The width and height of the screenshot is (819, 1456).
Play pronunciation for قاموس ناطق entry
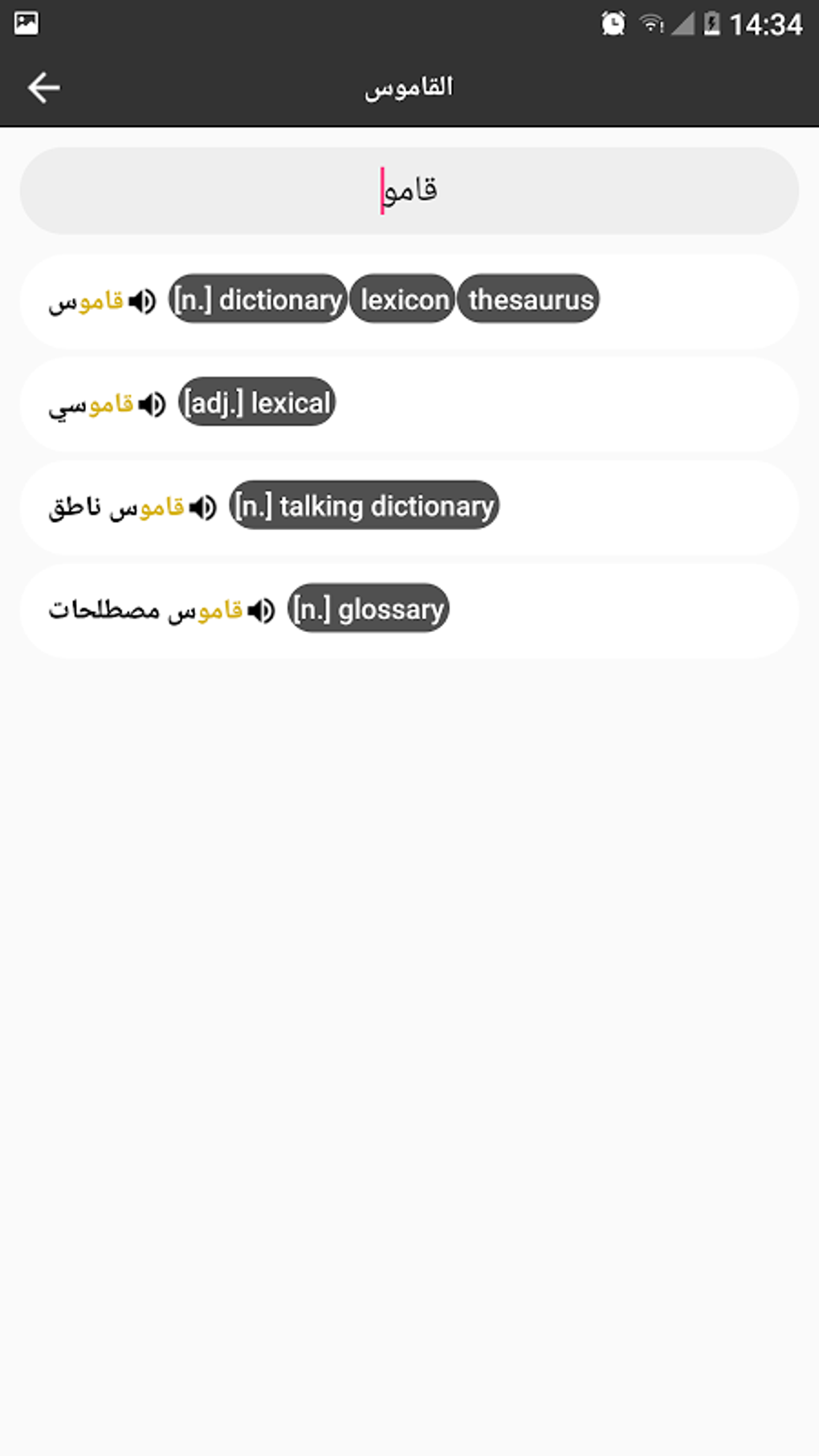(x=202, y=507)
